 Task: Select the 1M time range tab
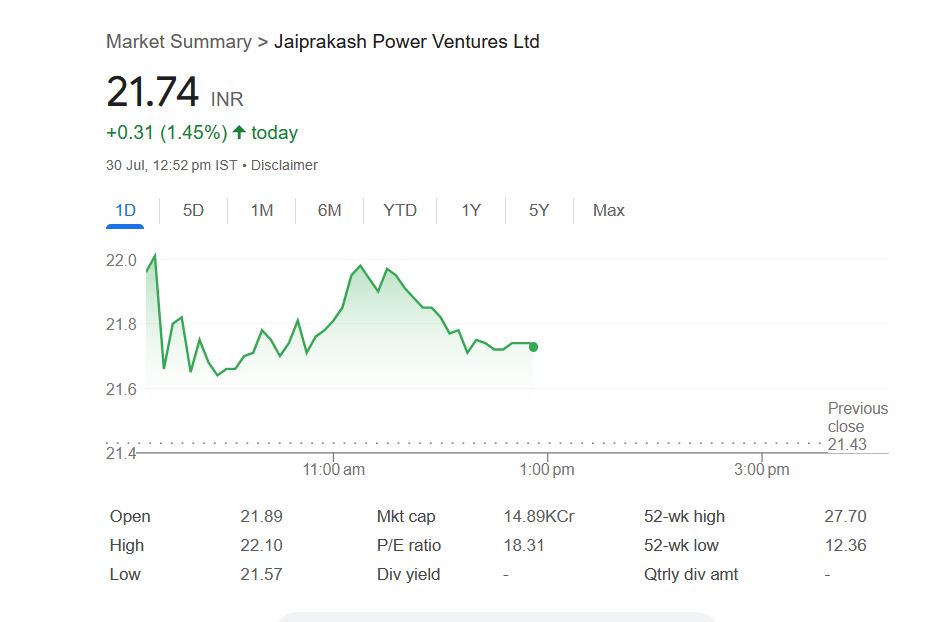click(x=262, y=210)
